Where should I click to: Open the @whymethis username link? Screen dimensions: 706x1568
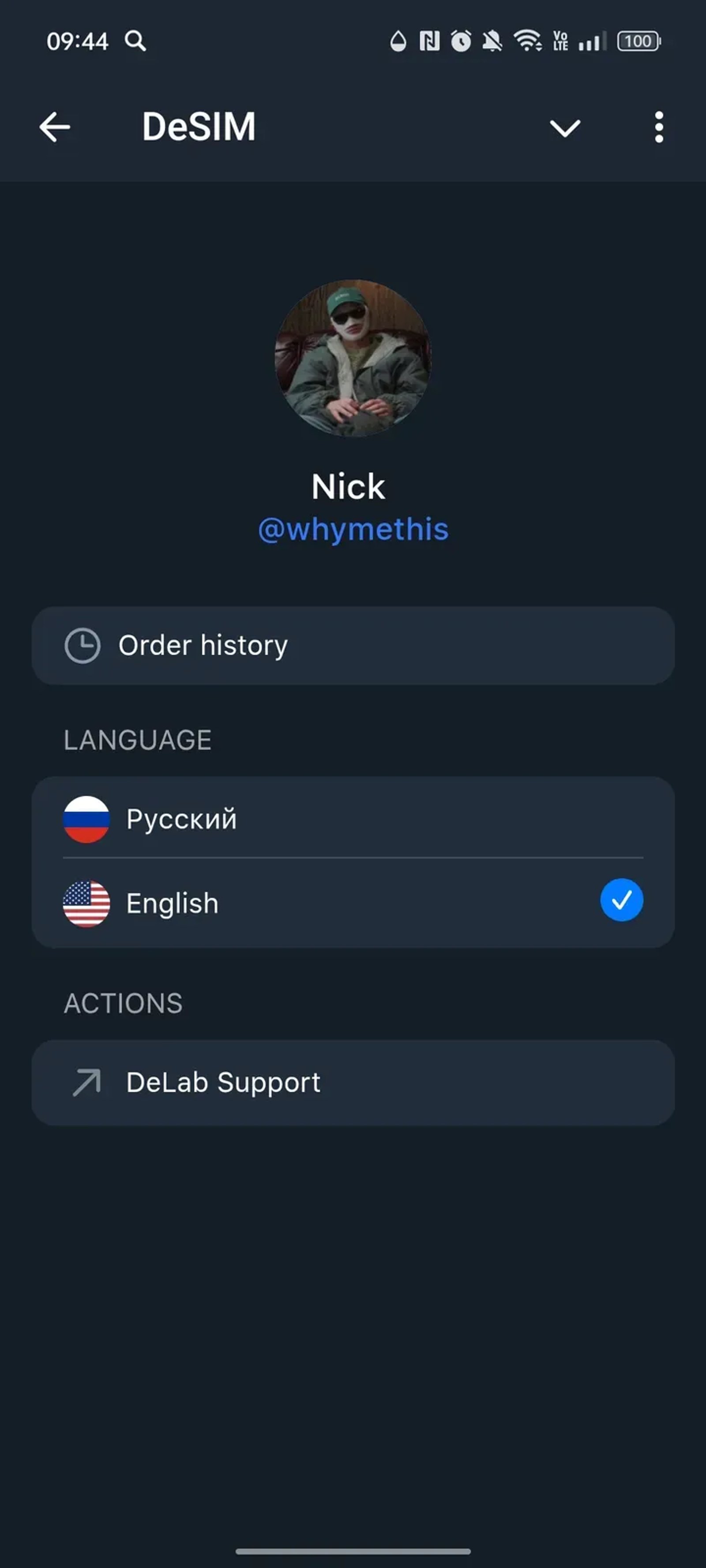coord(353,529)
